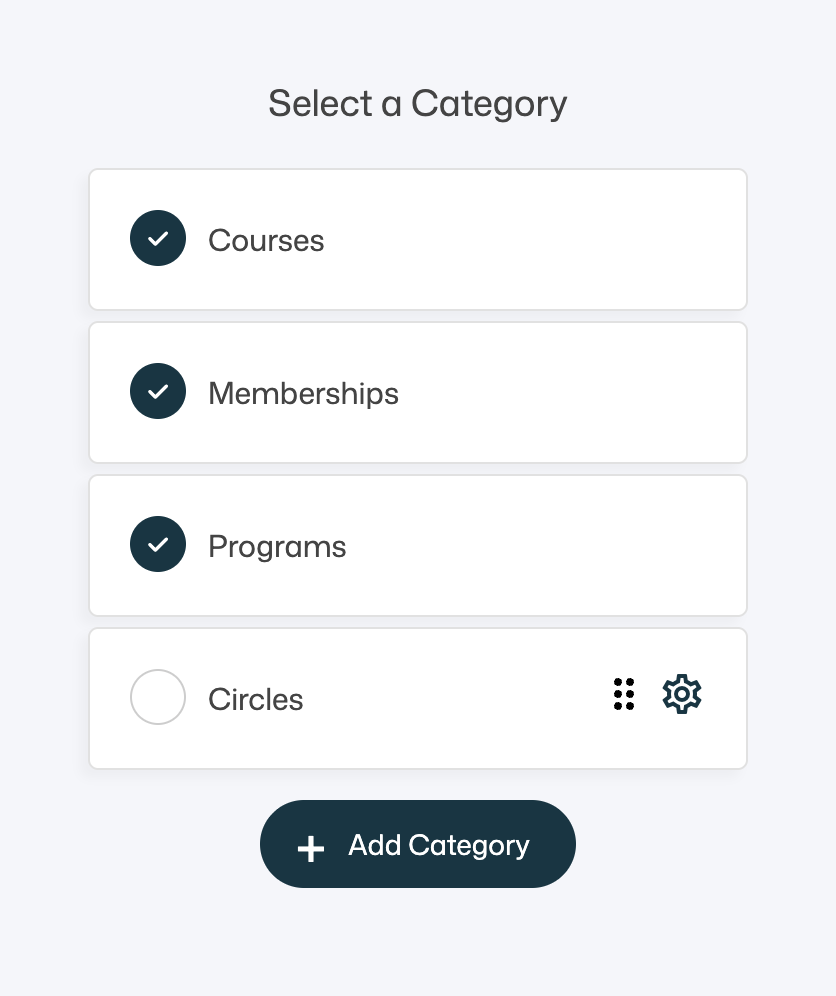This screenshot has width=836, height=996.
Task: Select the Circles category checkbox
Action: coord(158,697)
